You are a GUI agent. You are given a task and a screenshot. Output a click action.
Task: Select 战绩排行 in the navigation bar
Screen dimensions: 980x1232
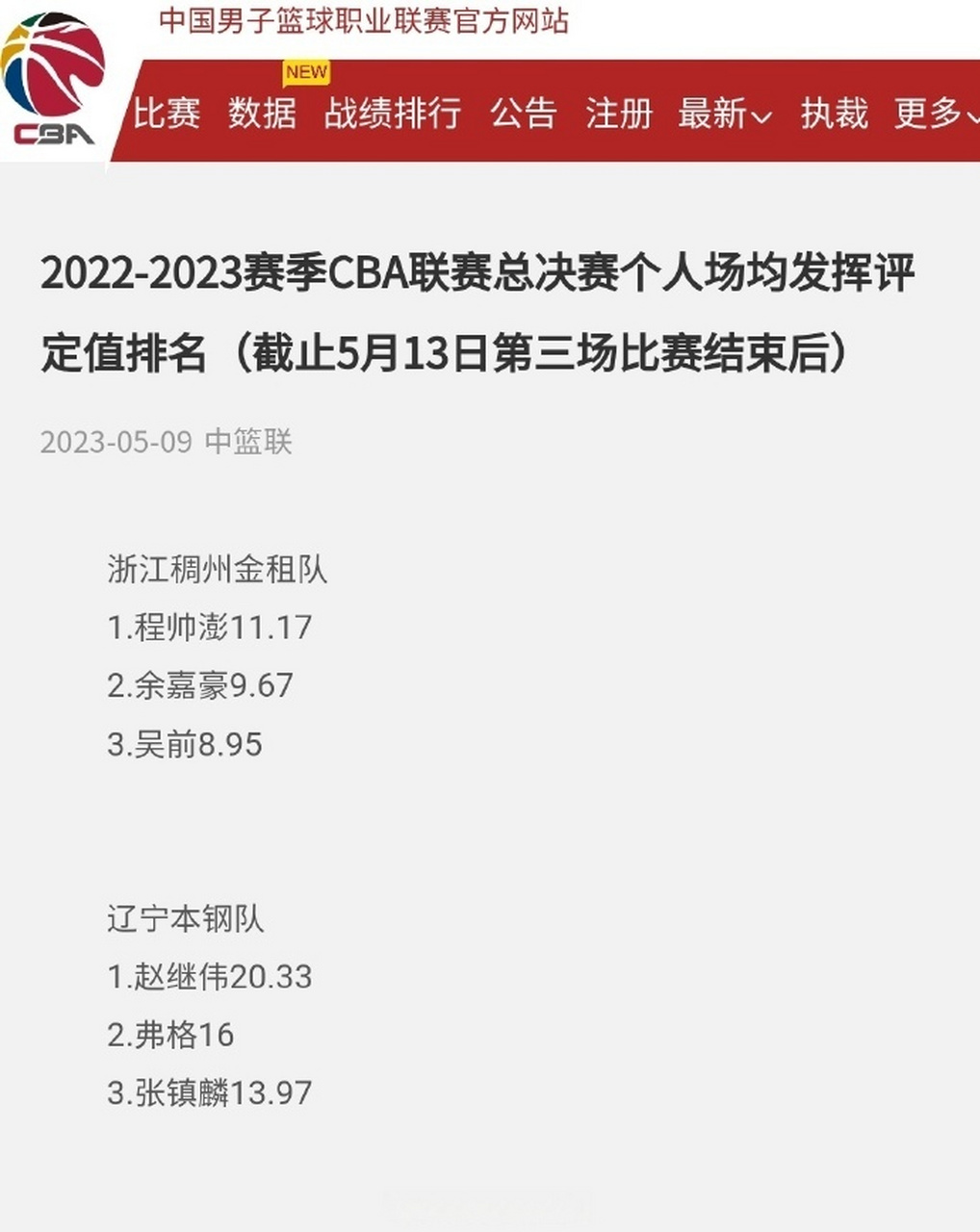coord(394,114)
